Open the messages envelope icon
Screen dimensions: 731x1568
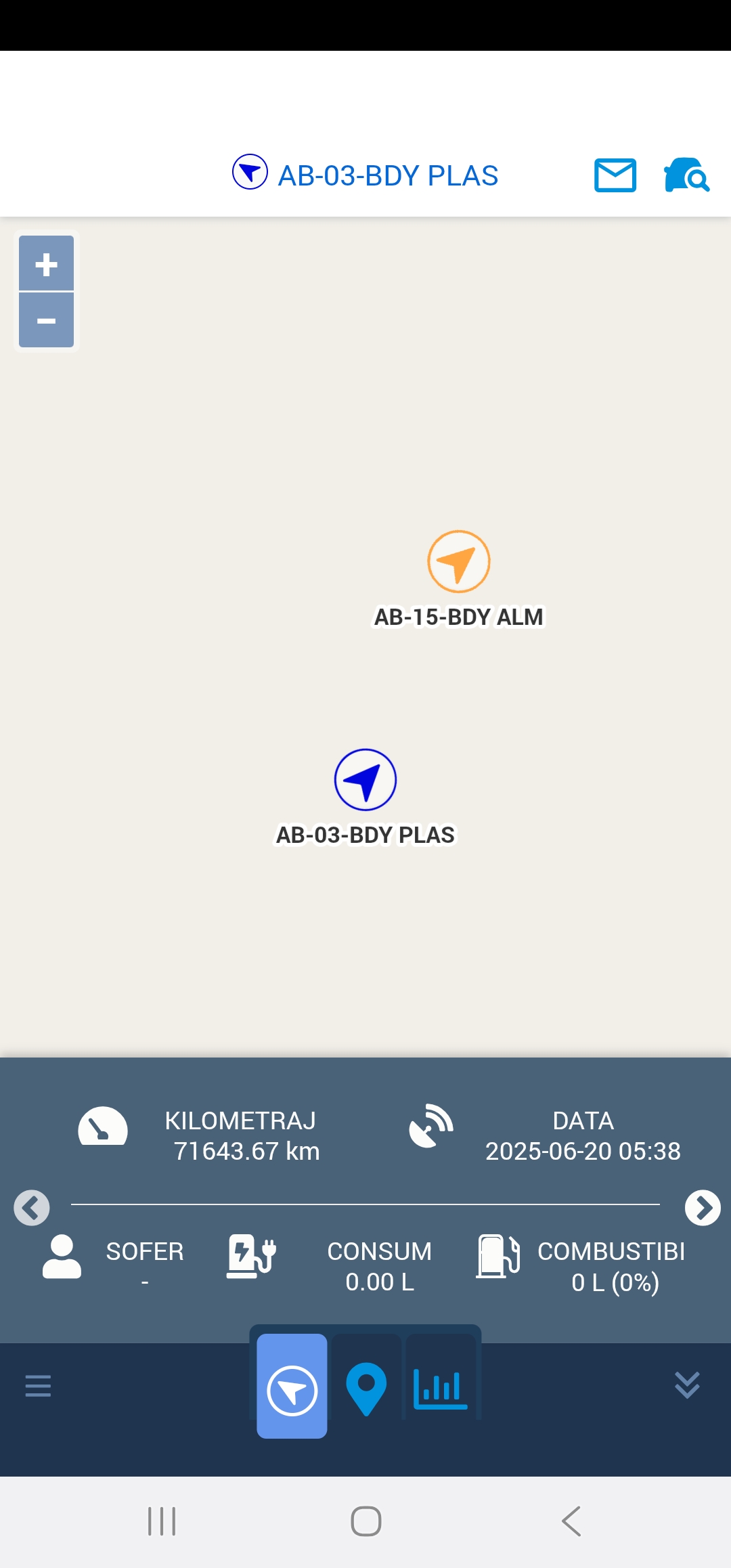point(615,176)
